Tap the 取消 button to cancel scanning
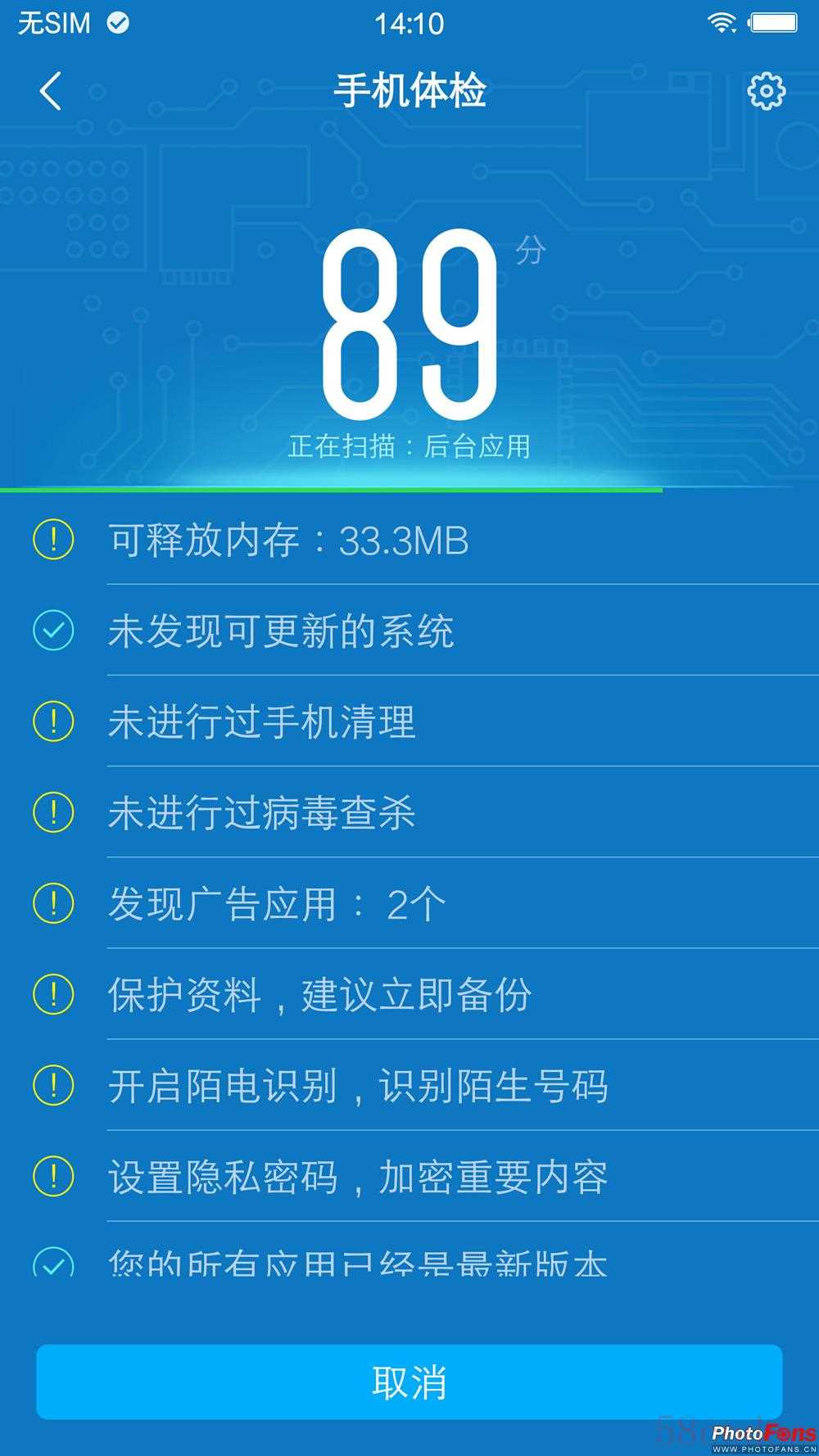This screenshot has height=1456, width=819. point(409,1381)
